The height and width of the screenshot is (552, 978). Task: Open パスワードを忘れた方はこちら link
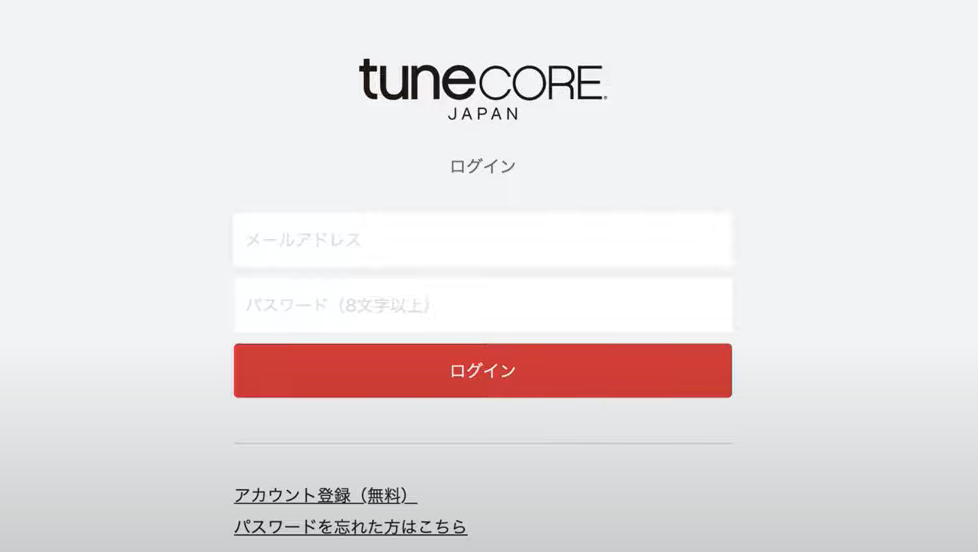350,526
